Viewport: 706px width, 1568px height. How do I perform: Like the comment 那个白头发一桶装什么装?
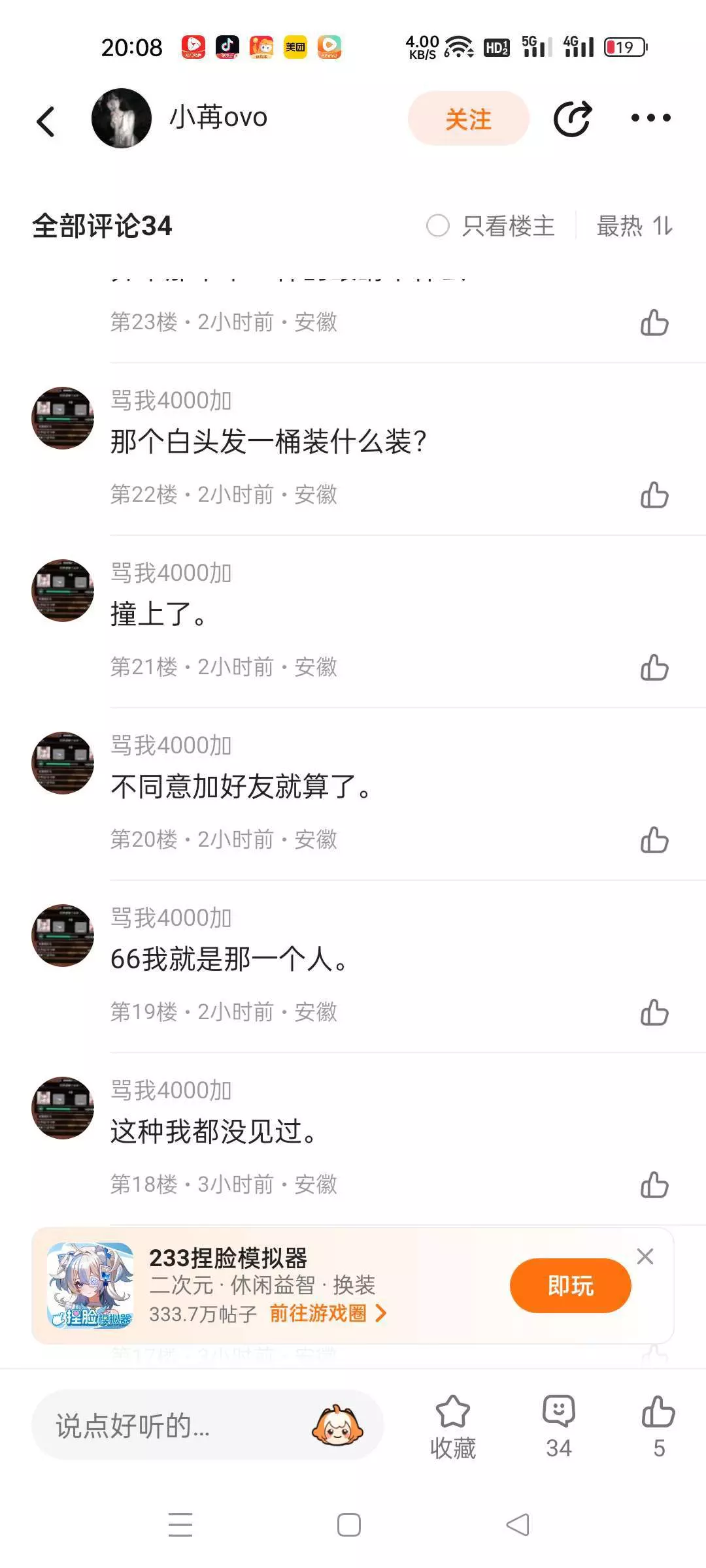(654, 495)
